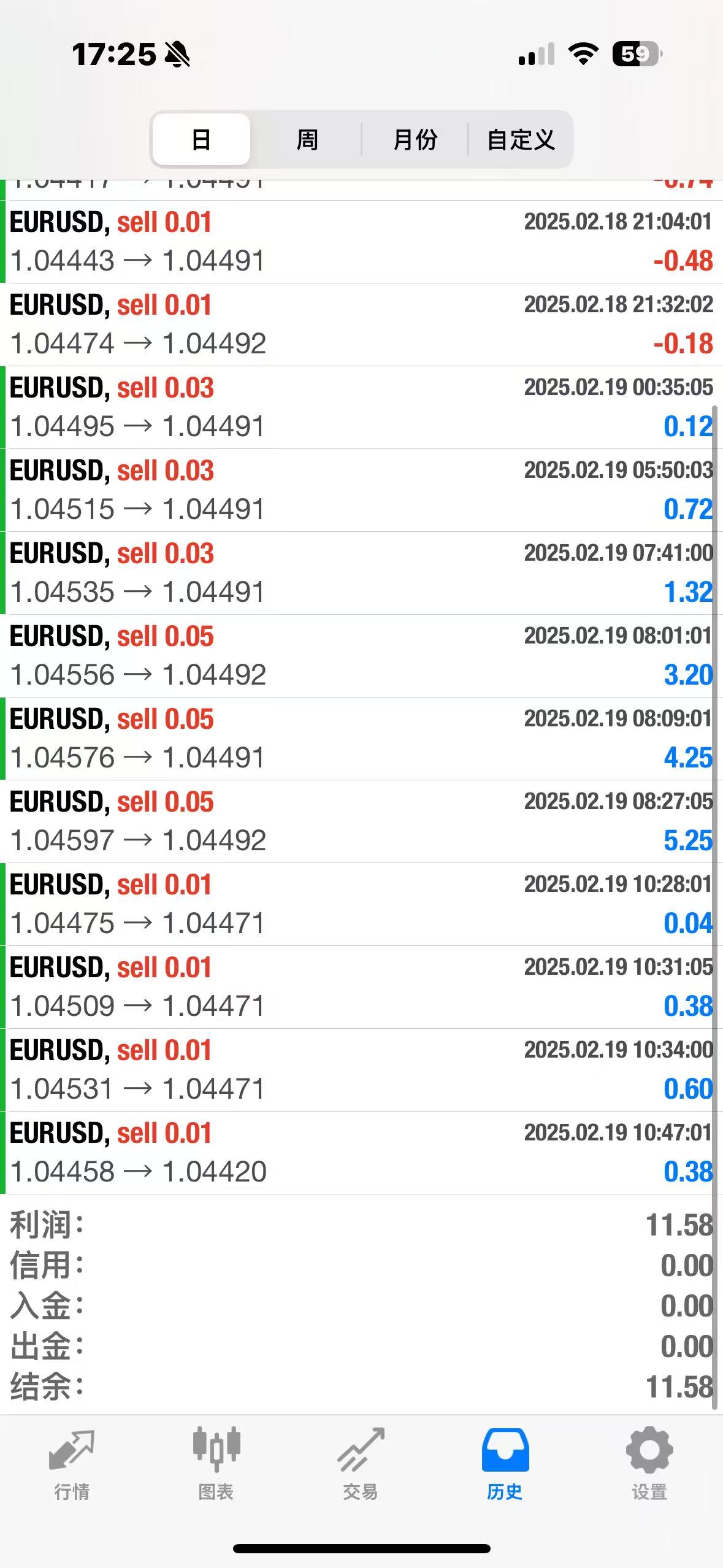
Task: Switch to the 日 (day) period tab
Action: pos(201,139)
